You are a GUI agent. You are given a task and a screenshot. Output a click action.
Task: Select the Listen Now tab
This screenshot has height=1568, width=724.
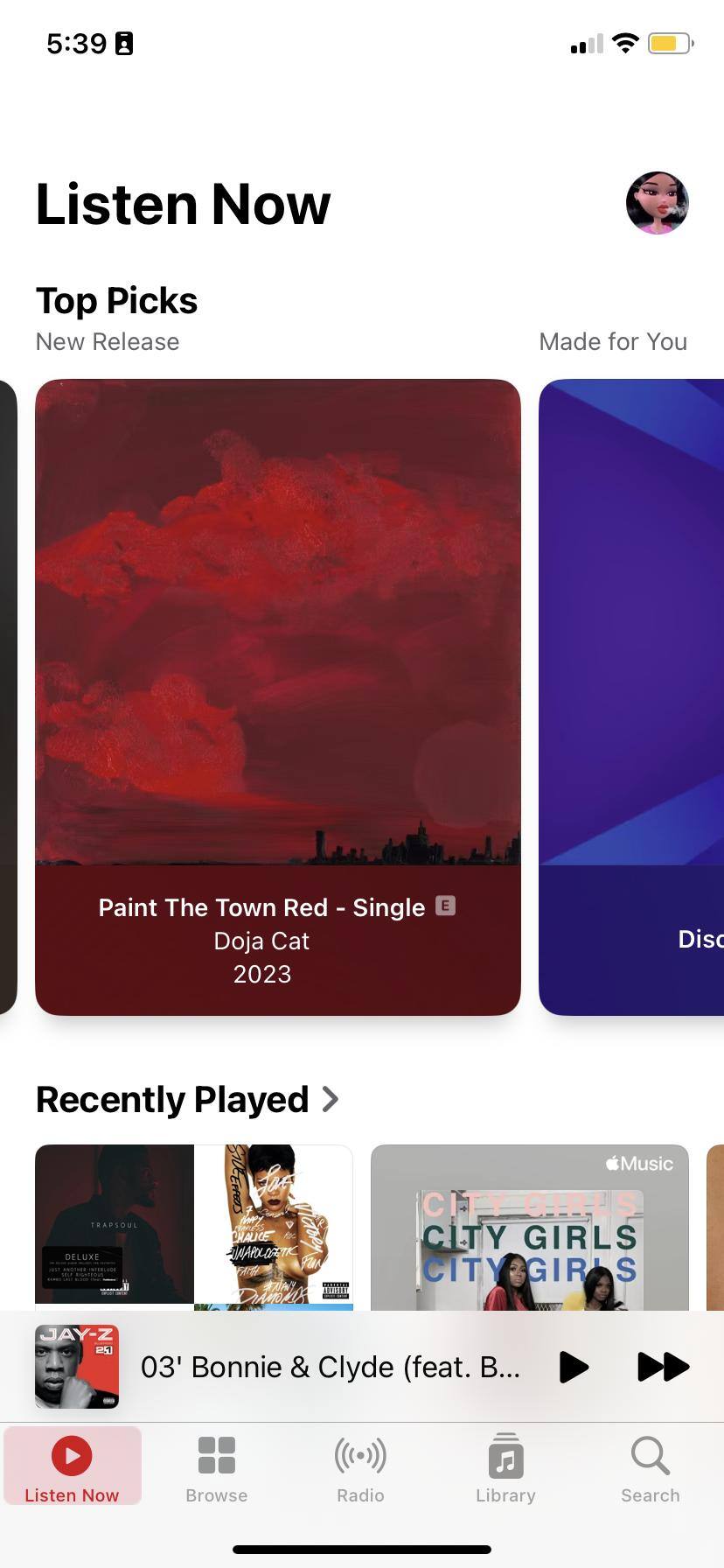pyautogui.click(x=73, y=1468)
